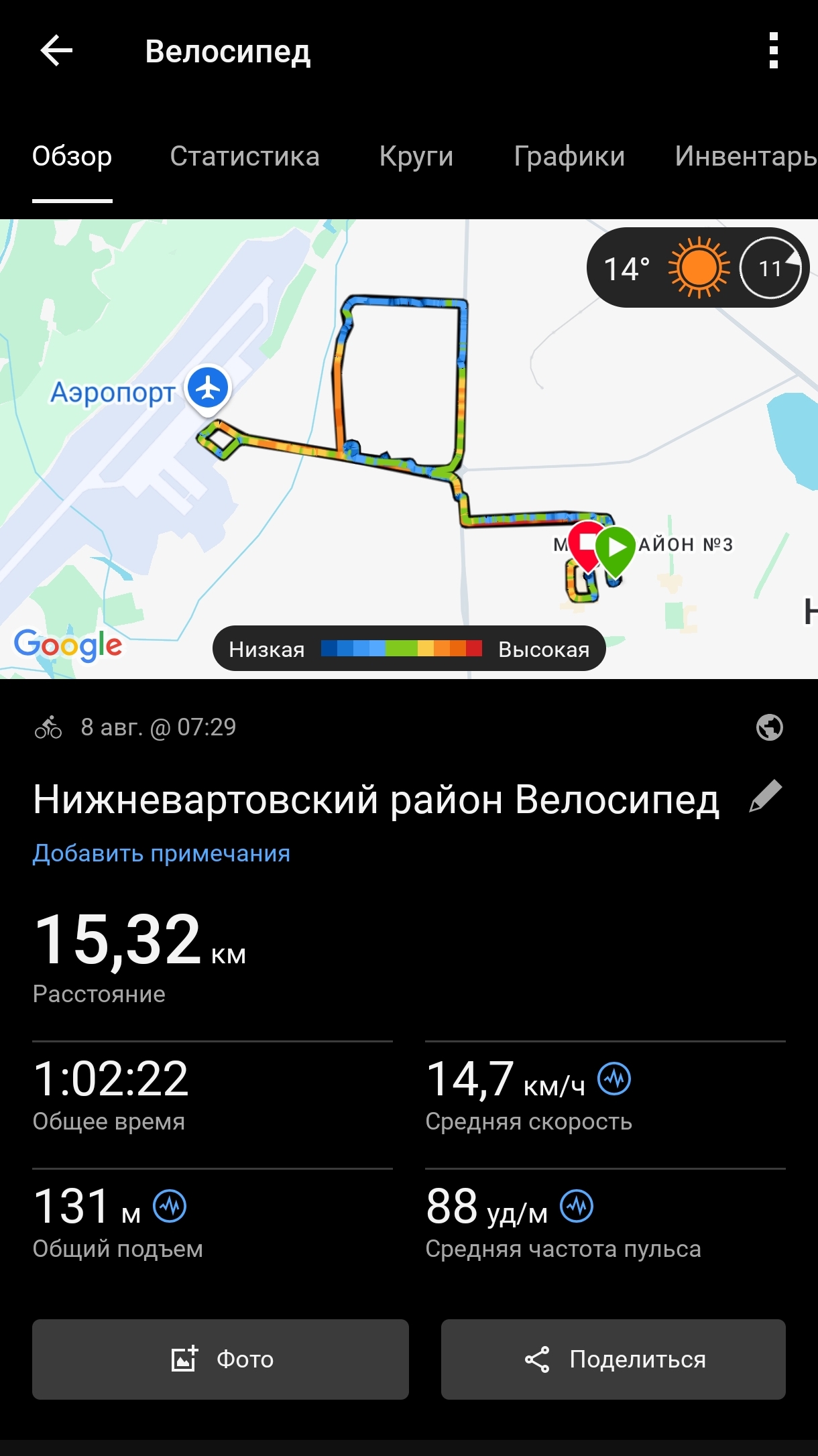Open the average heart rate insight icon
The height and width of the screenshot is (1456, 818).
click(x=577, y=1207)
